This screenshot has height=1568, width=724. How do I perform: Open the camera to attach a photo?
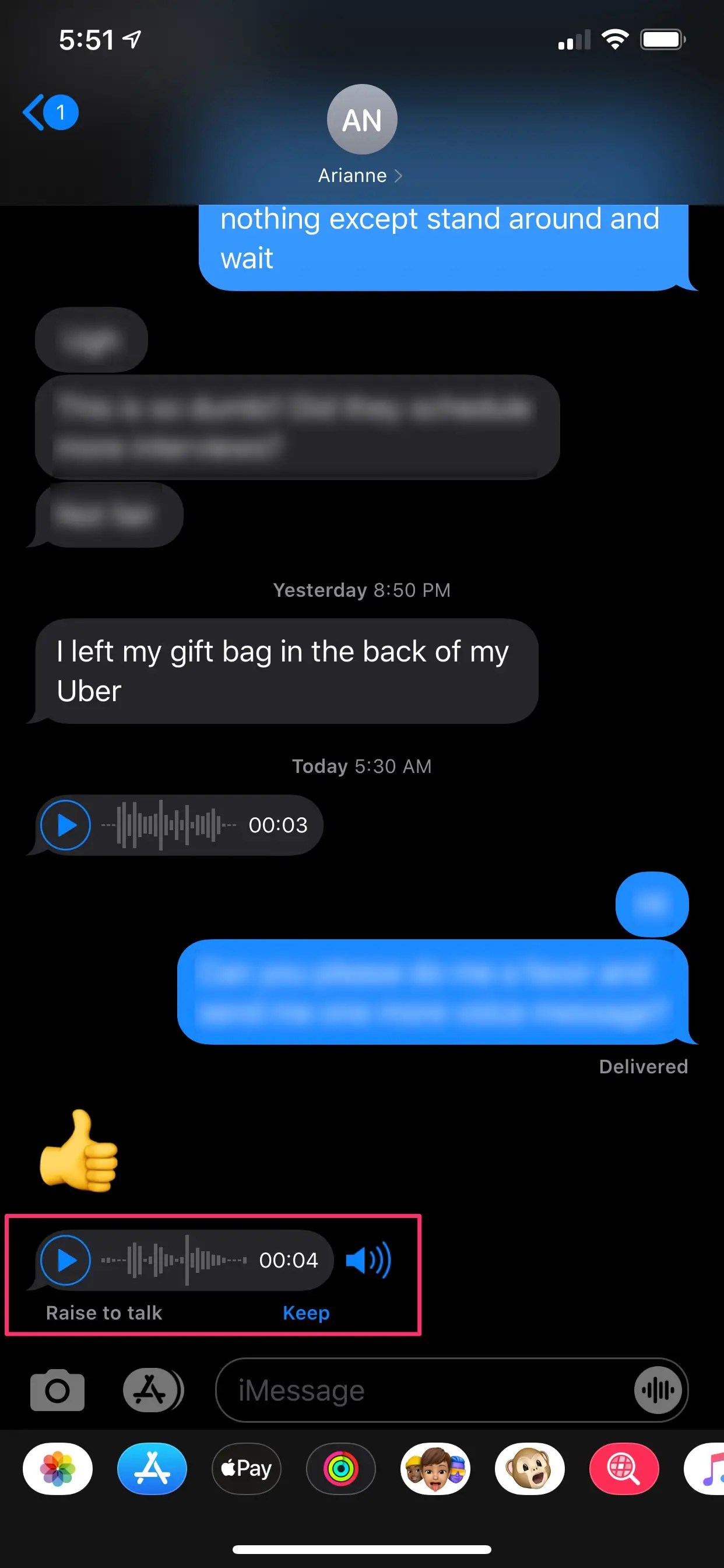click(57, 1390)
